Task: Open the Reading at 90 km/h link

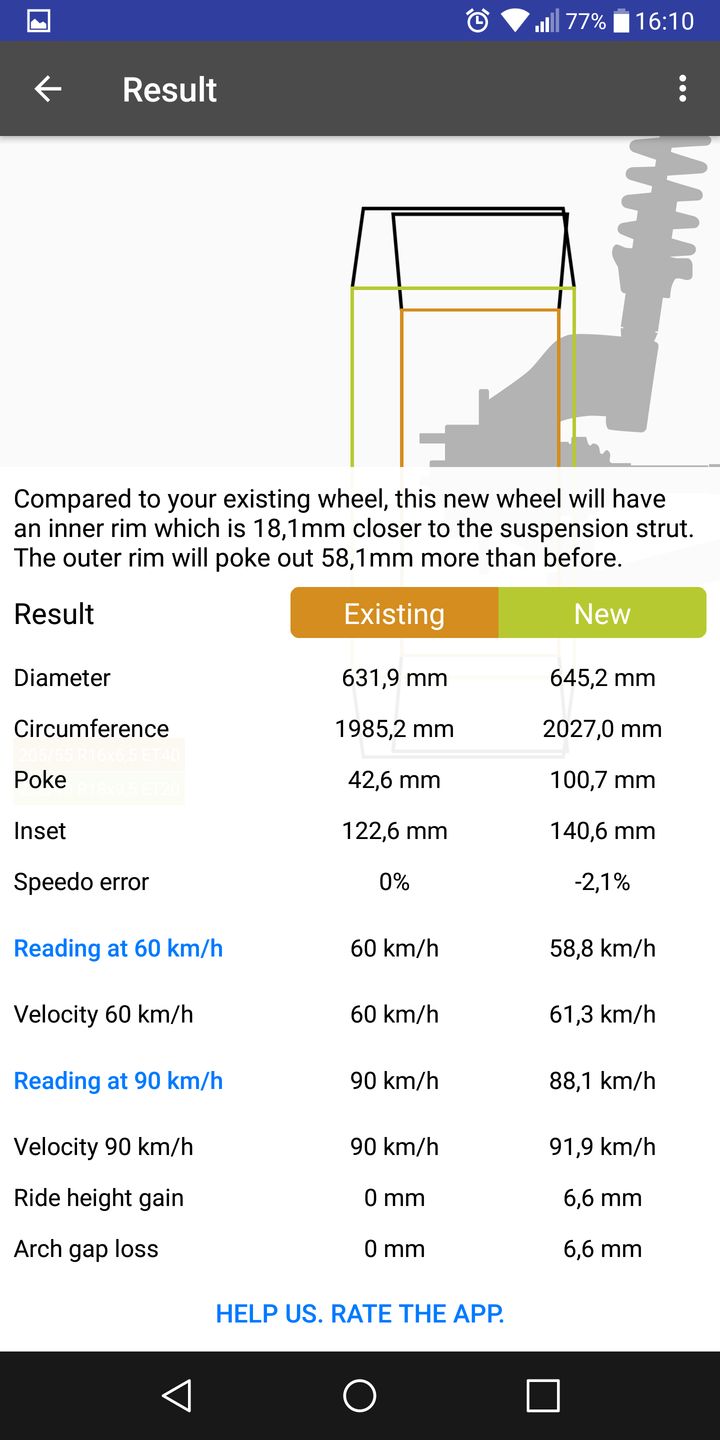Action: click(x=118, y=1081)
